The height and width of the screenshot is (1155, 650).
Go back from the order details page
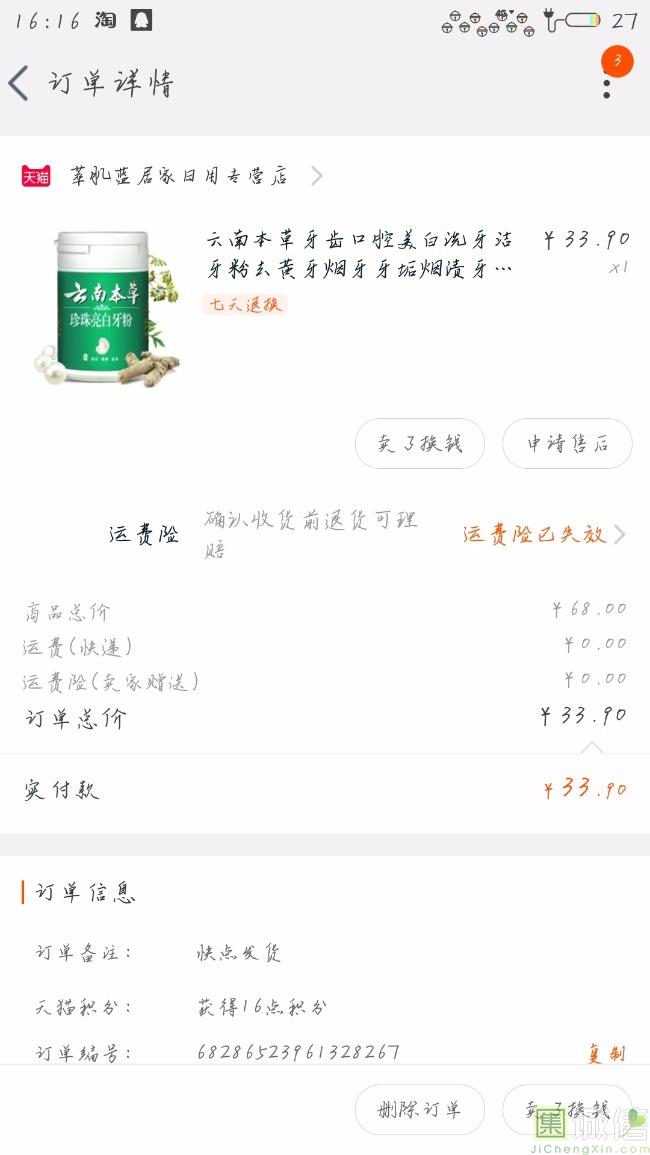click(x=20, y=83)
